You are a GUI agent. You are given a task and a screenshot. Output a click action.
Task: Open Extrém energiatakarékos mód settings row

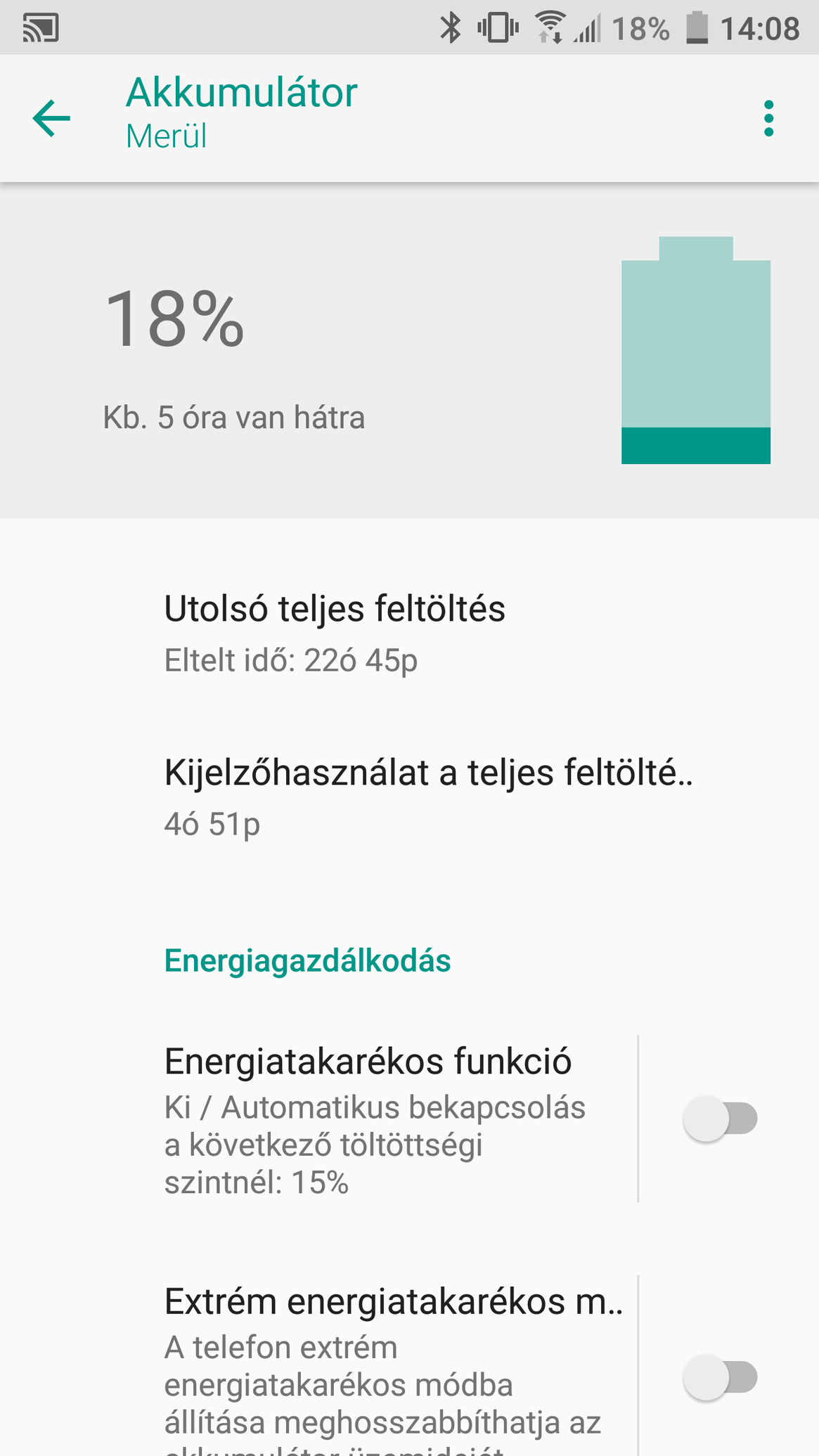click(x=318, y=1365)
